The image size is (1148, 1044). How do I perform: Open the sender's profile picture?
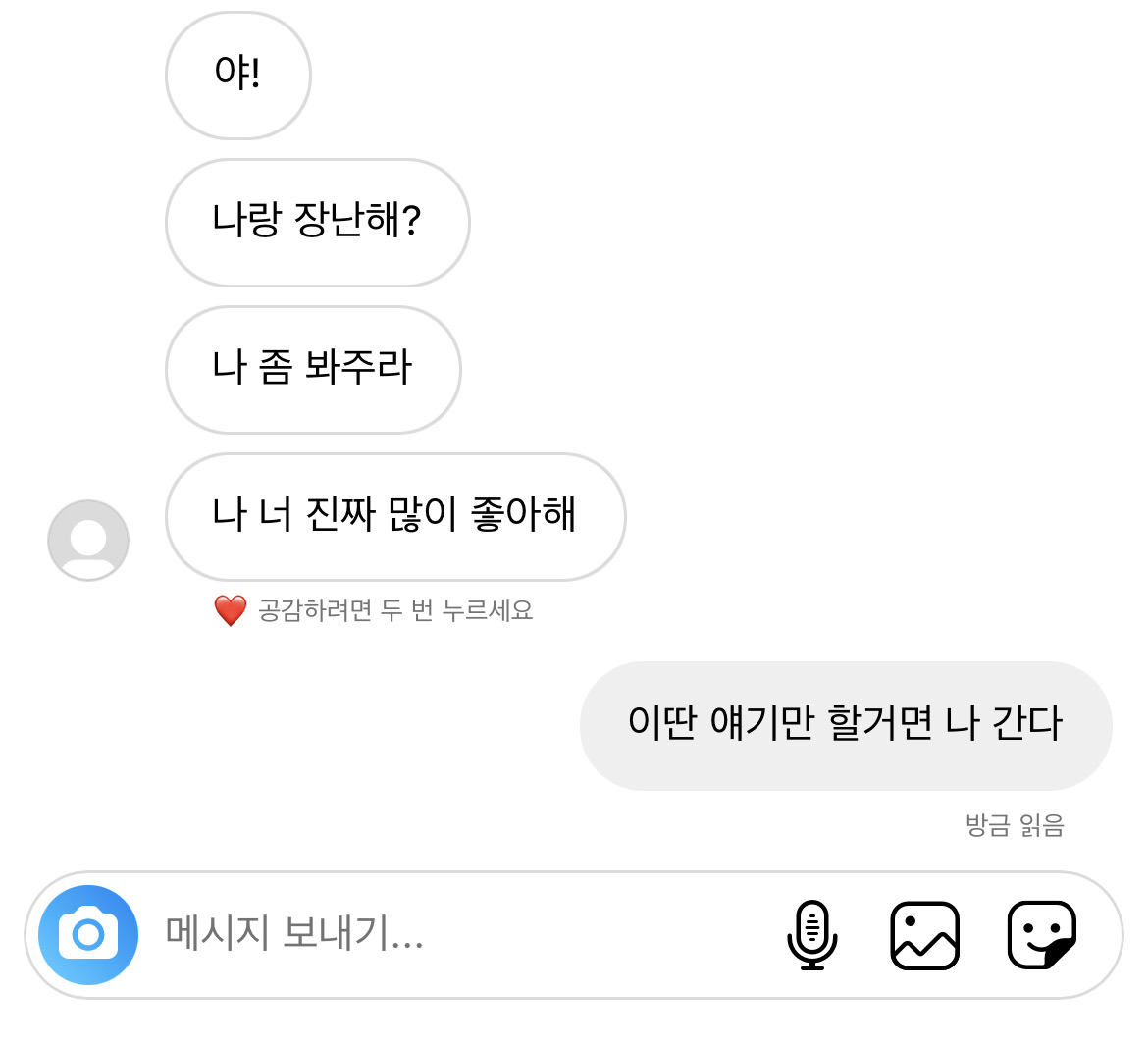pos(88,540)
